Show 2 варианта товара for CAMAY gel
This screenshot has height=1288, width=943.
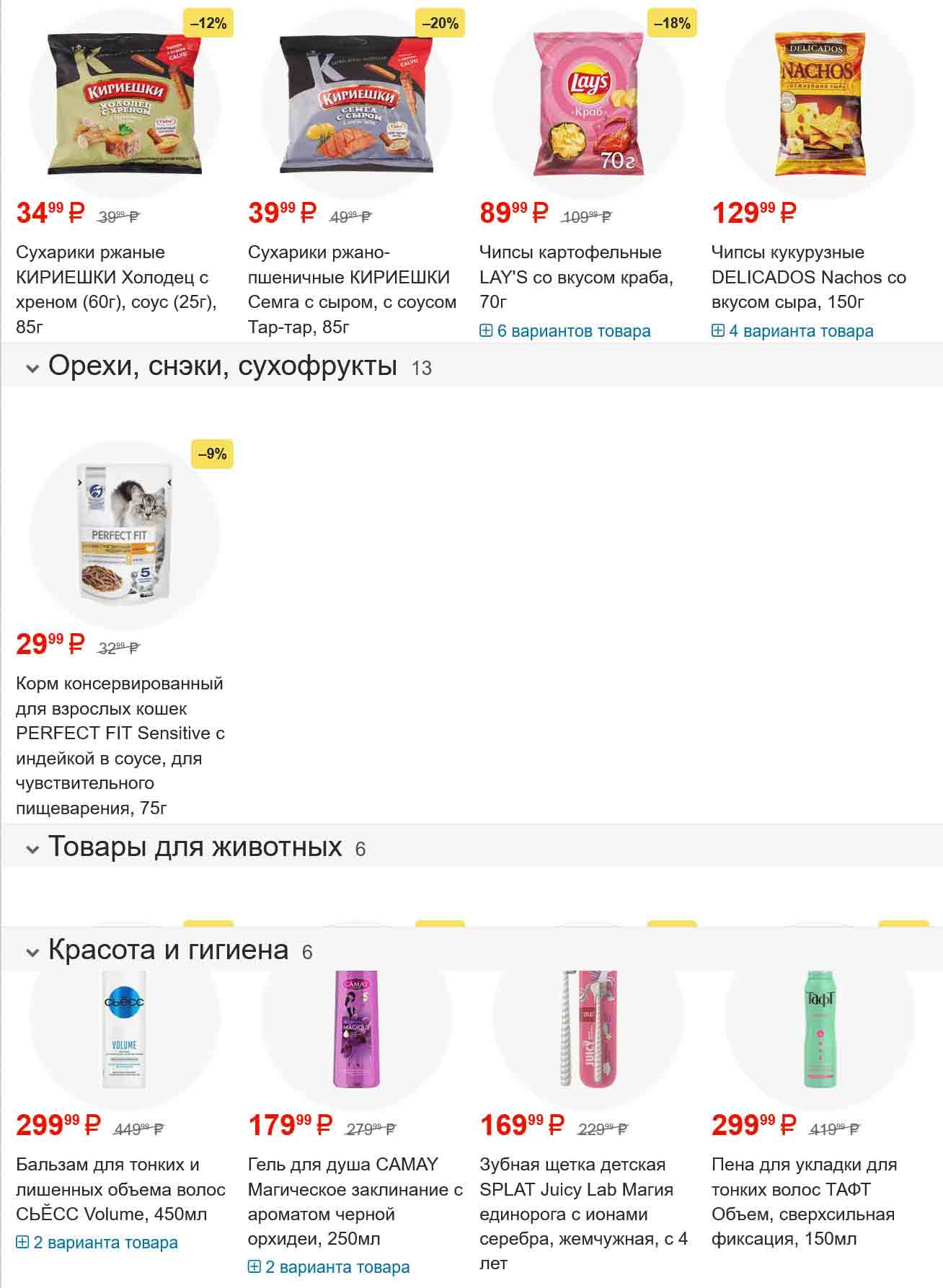[x=329, y=1267]
